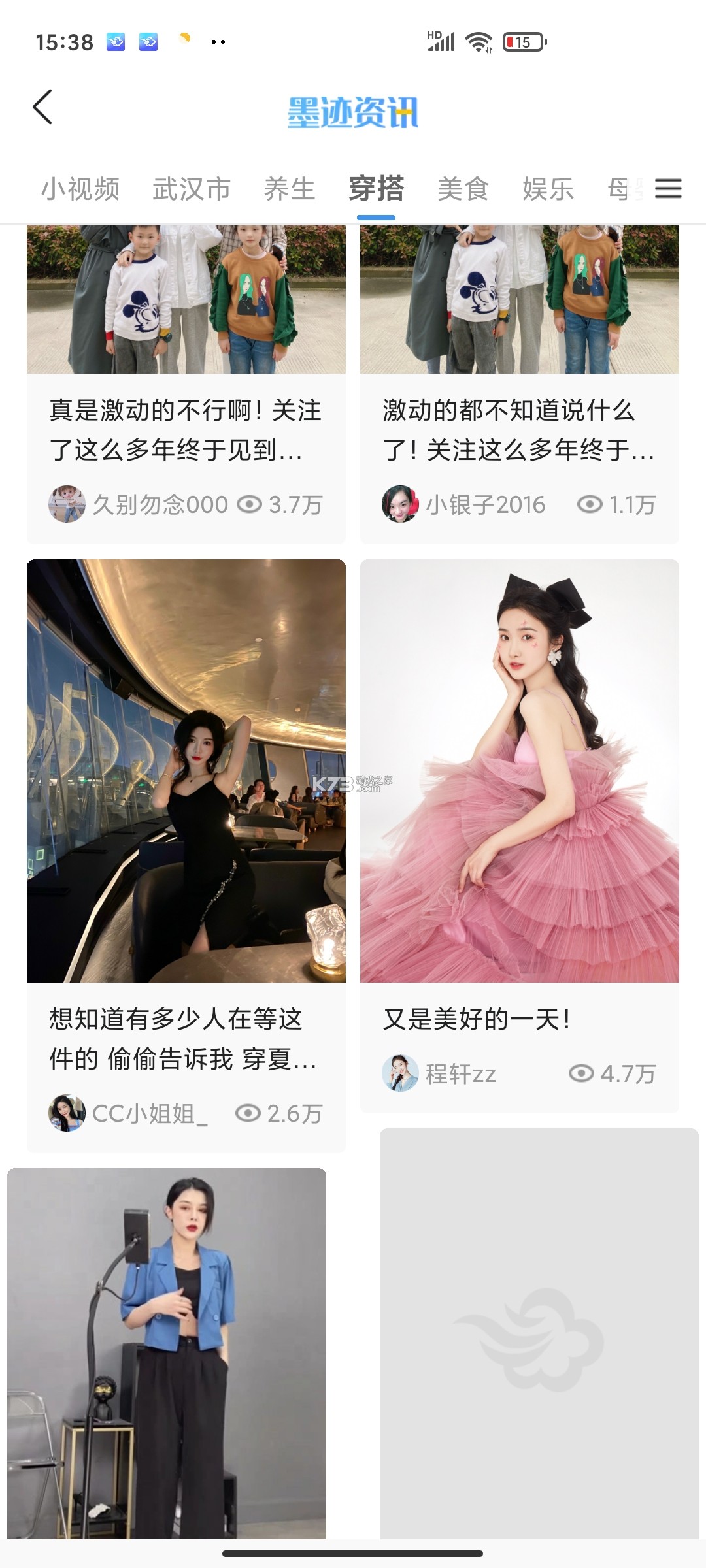Switch to the 美食 tab
This screenshot has height=1568, width=706.
(463, 189)
